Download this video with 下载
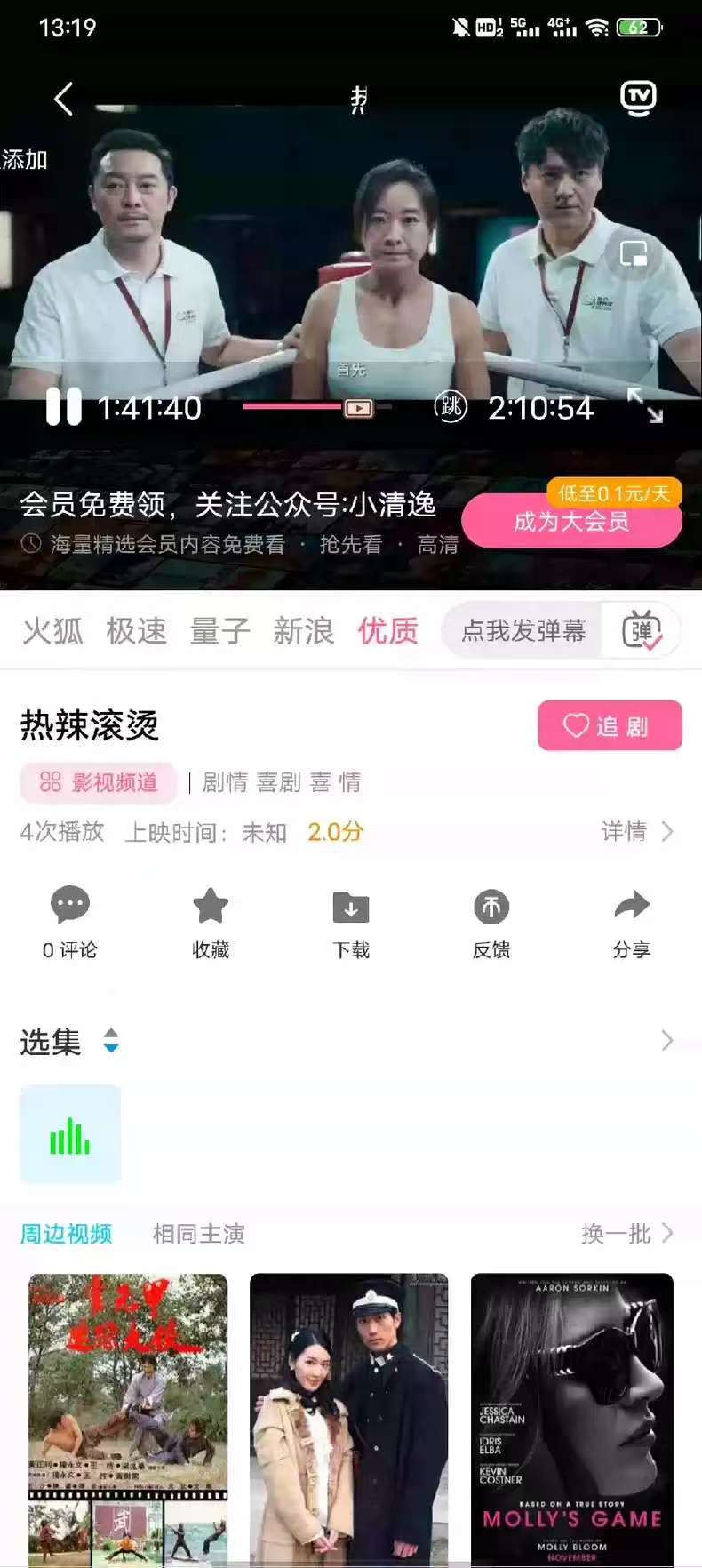Screen dimensions: 702x1568 point(351,924)
